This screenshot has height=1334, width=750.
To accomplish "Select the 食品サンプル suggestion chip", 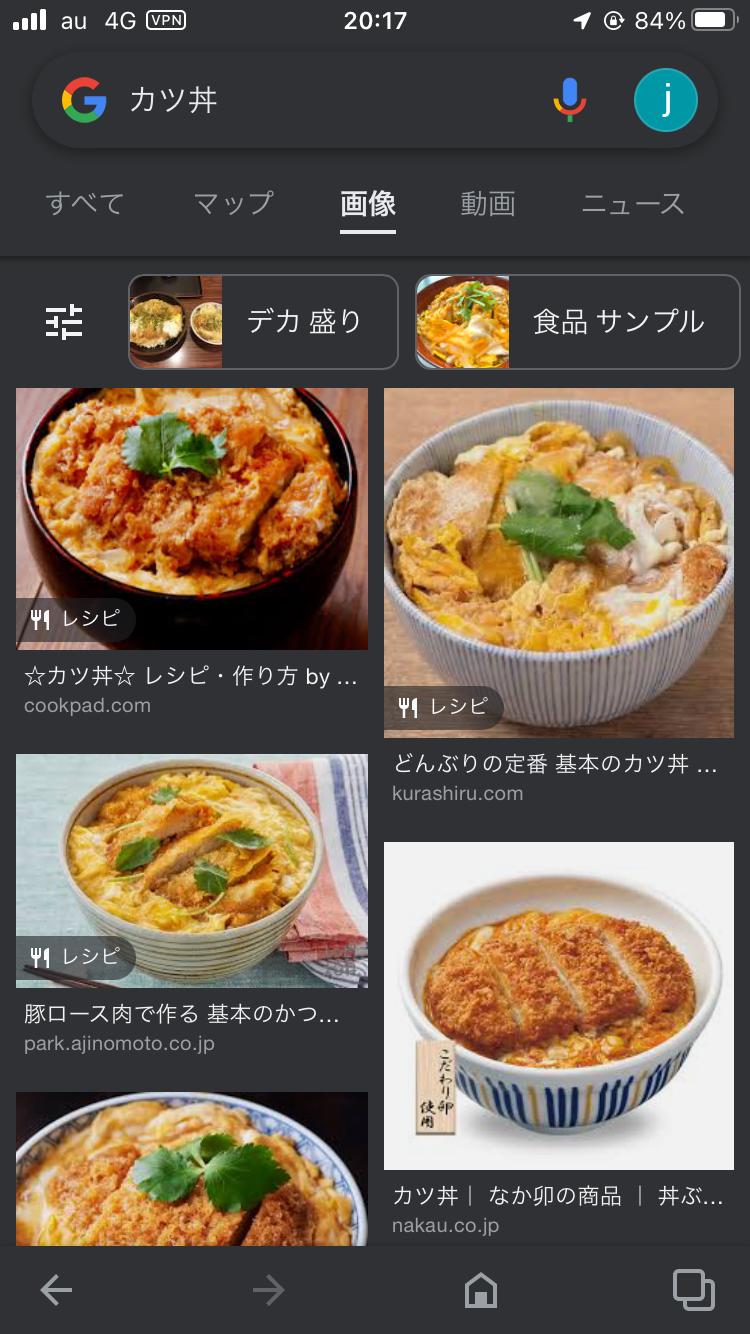I will click(x=577, y=322).
